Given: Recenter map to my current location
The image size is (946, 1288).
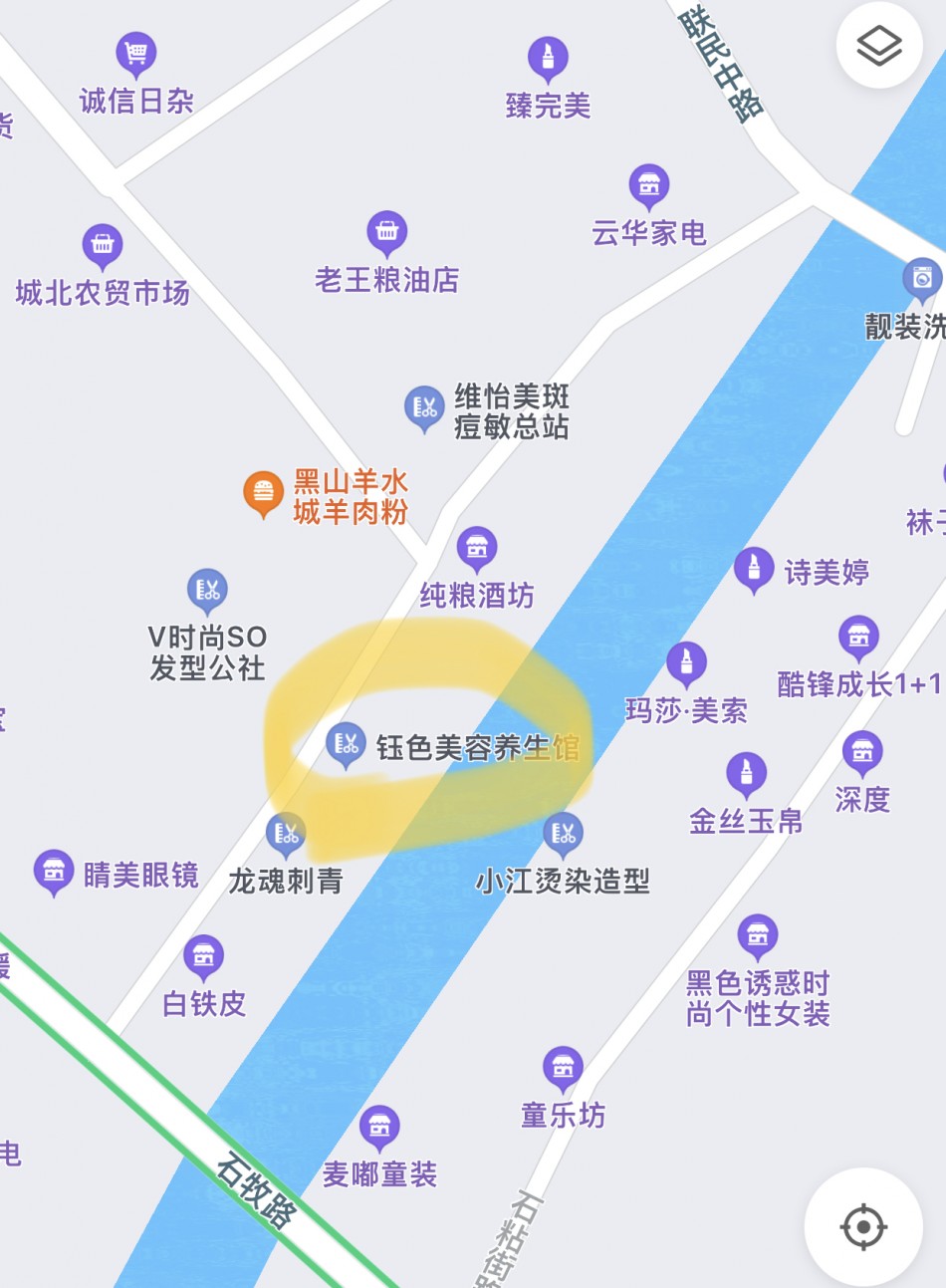Looking at the screenshot, I should pyautogui.click(x=862, y=1226).
